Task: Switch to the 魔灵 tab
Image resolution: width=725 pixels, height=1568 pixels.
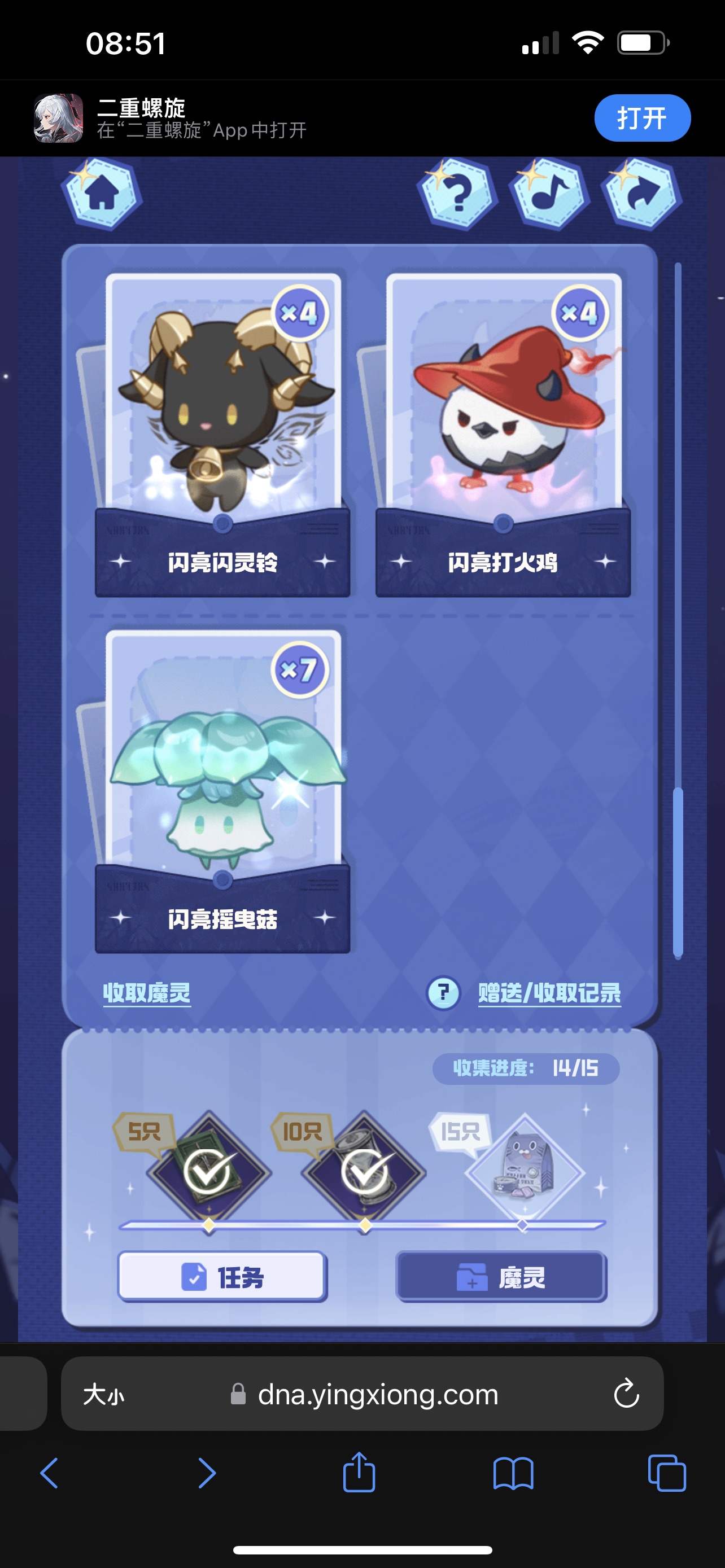Action: point(501,1276)
